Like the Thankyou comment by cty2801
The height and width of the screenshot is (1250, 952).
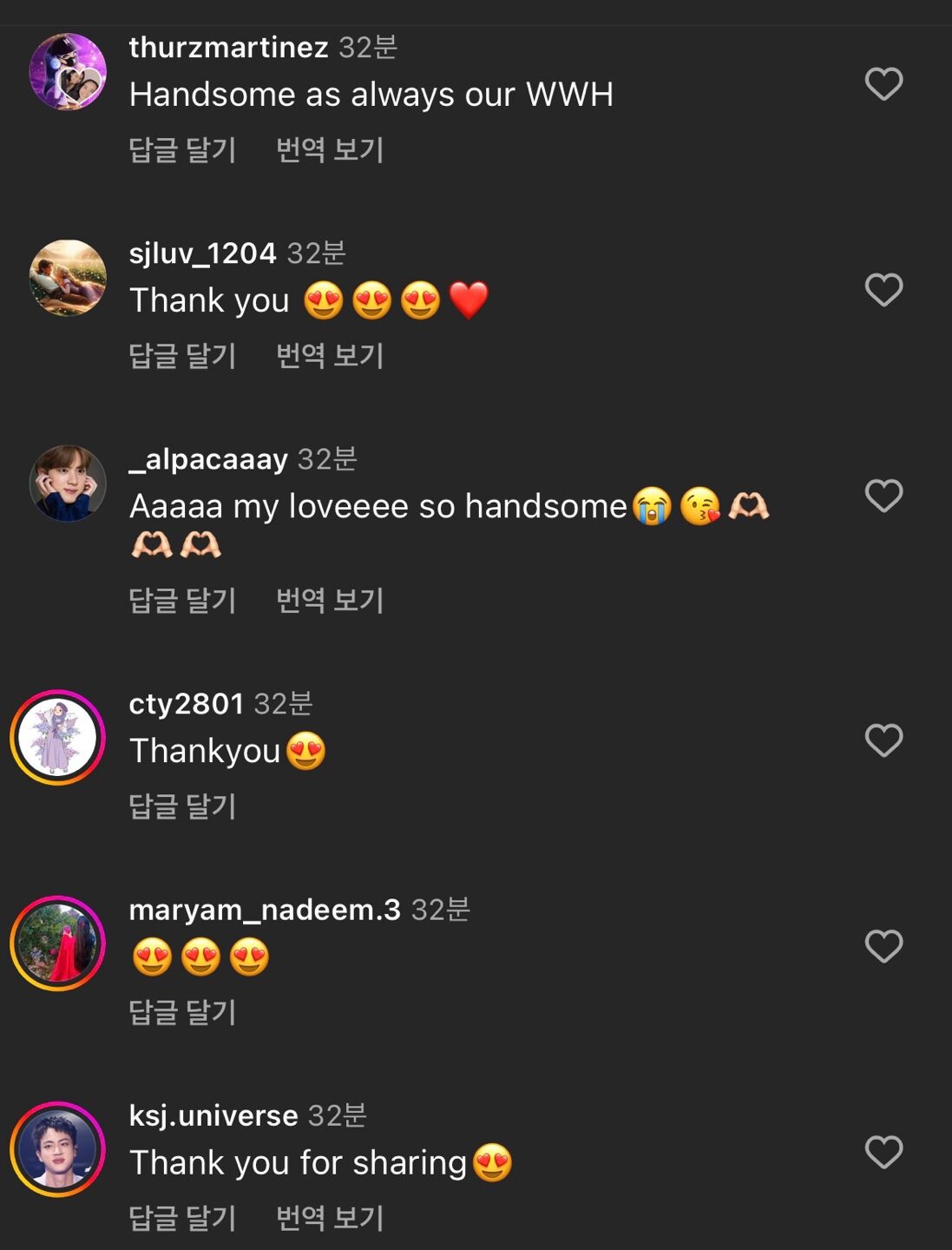point(883,740)
